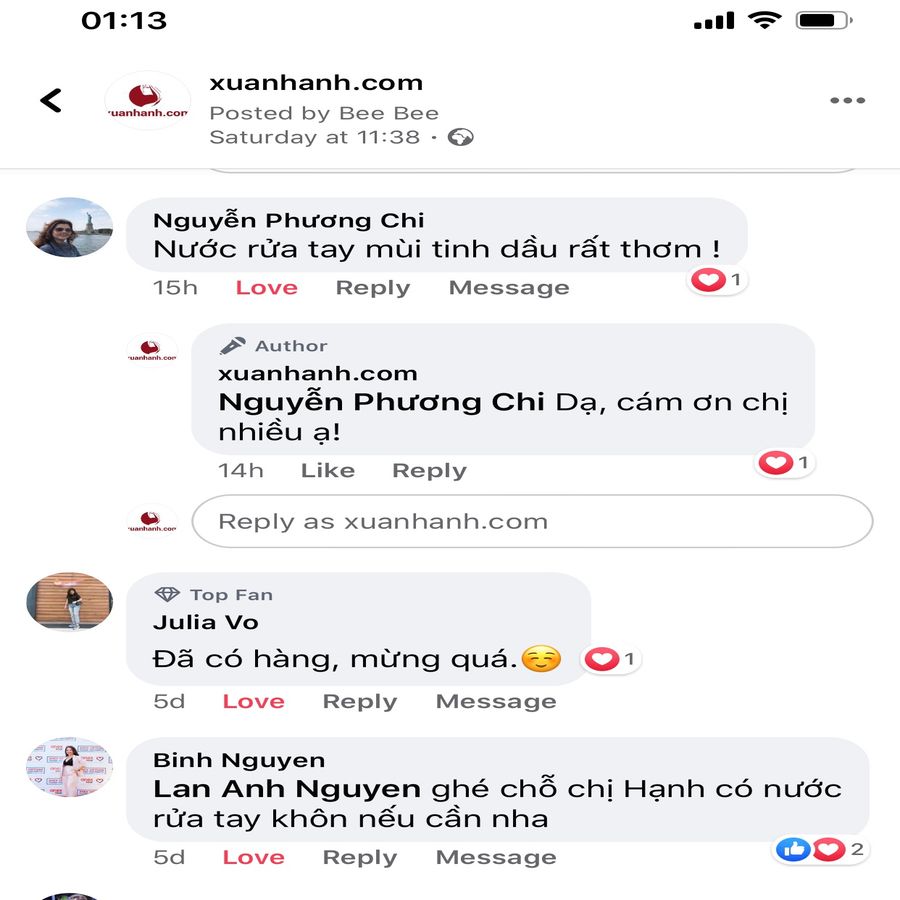The width and height of the screenshot is (900, 900).
Task: Tap Love under Nguyễn Phương Chi's comment
Action: [266, 288]
